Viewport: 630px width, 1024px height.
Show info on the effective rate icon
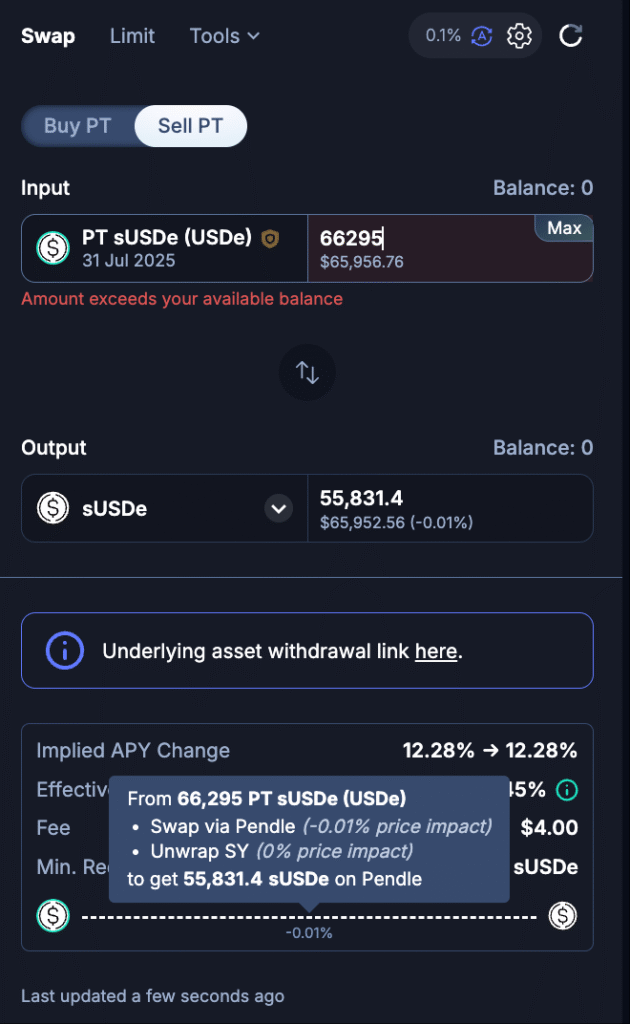click(567, 790)
